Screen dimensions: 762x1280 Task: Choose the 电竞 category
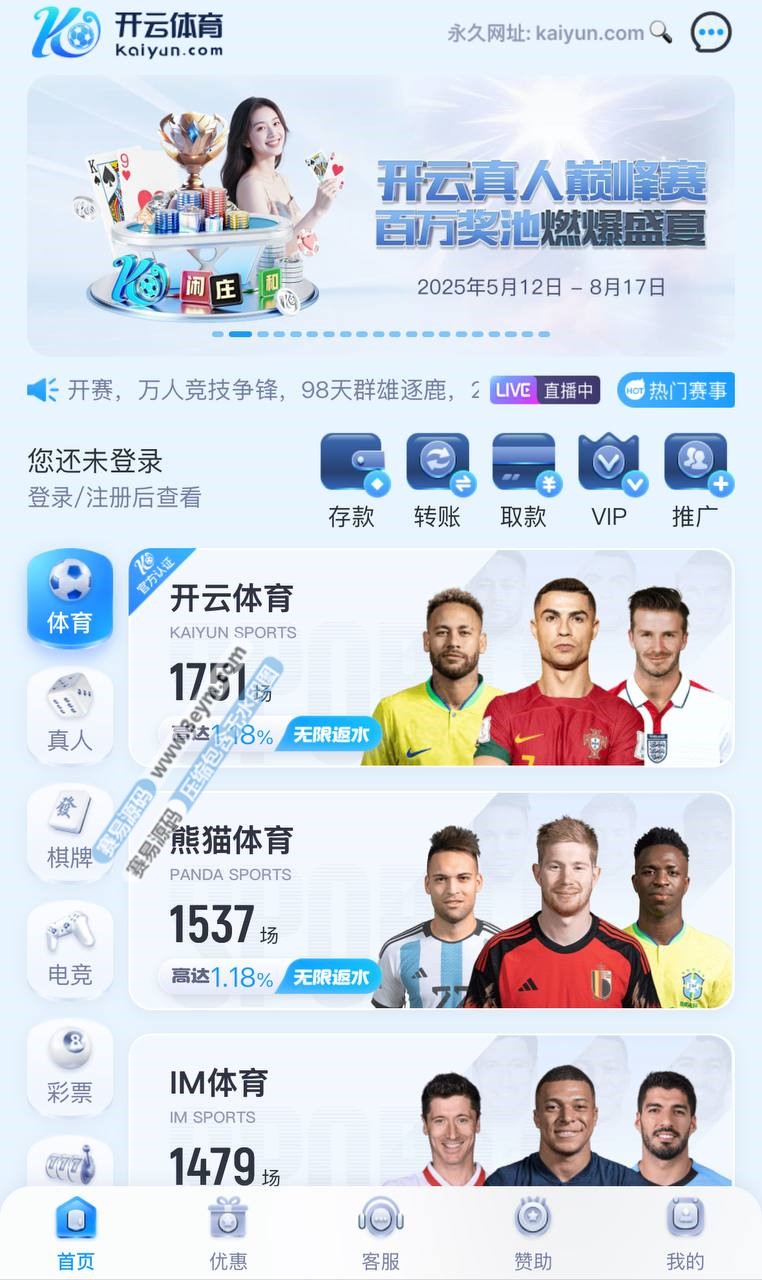pyautogui.click(x=70, y=949)
